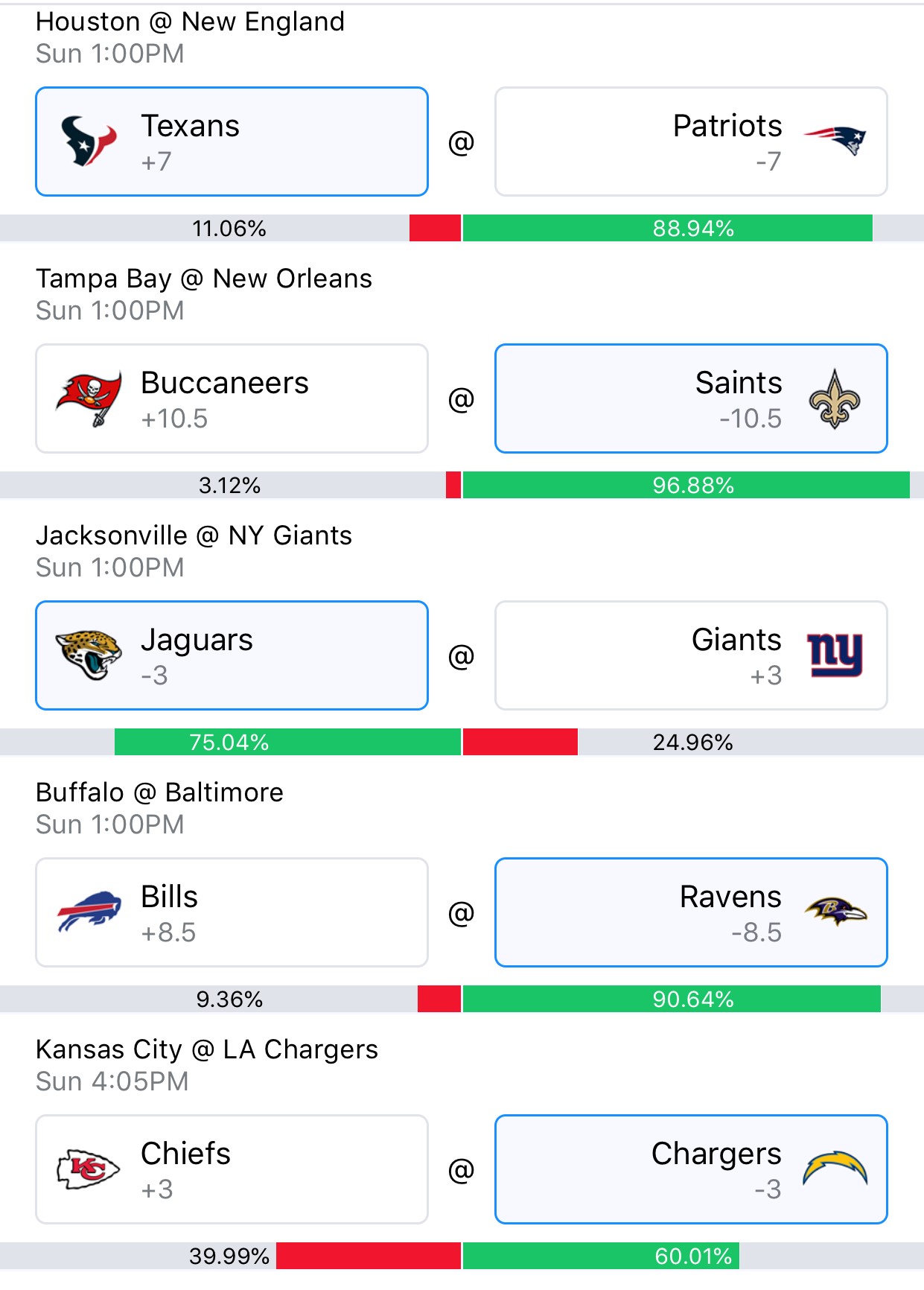924x1290 pixels.
Task: Pick the Saints -10.5
Action: pyautogui.click(x=691, y=398)
